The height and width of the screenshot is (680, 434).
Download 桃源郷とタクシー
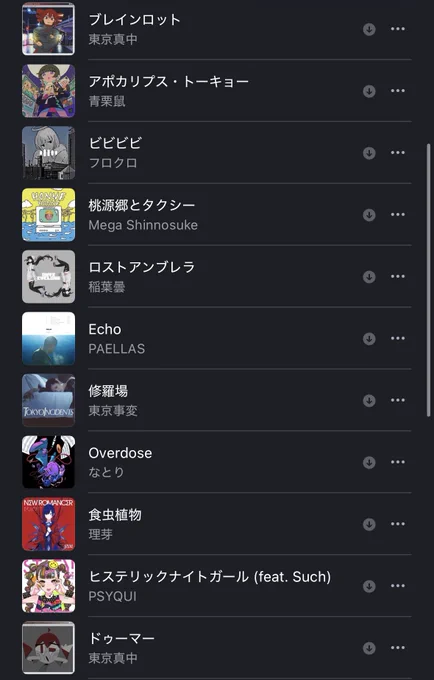pos(369,215)
